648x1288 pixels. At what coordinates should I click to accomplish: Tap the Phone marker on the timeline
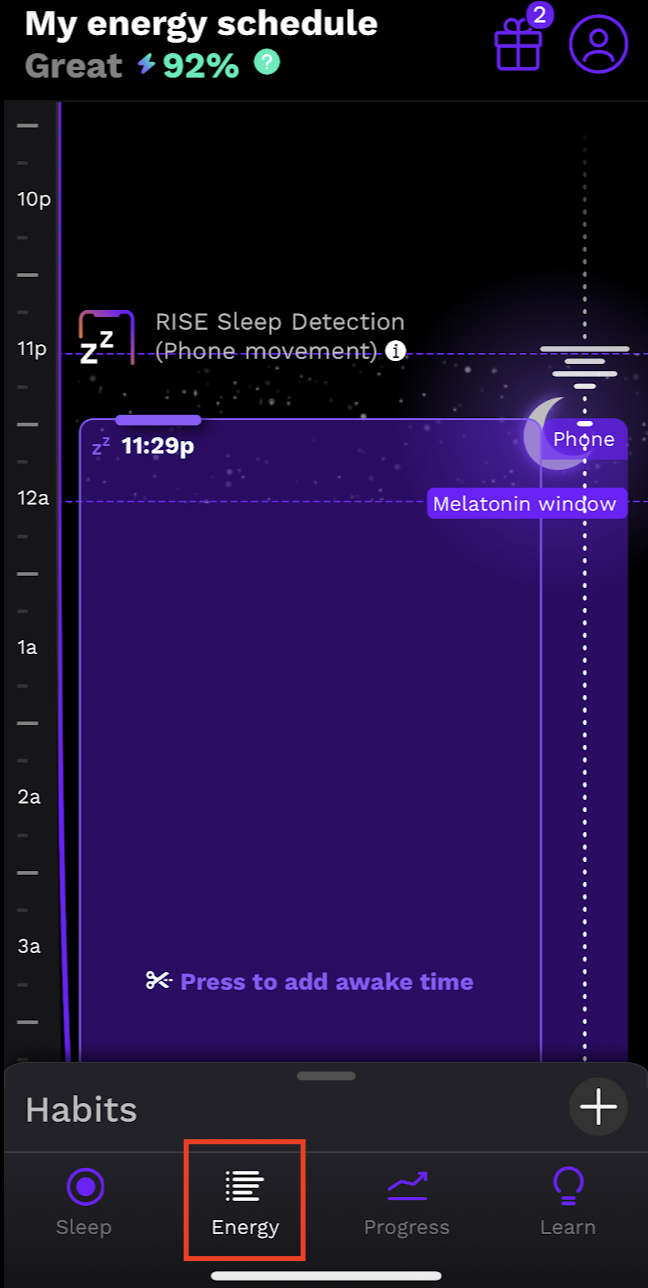tap(584, 439)
